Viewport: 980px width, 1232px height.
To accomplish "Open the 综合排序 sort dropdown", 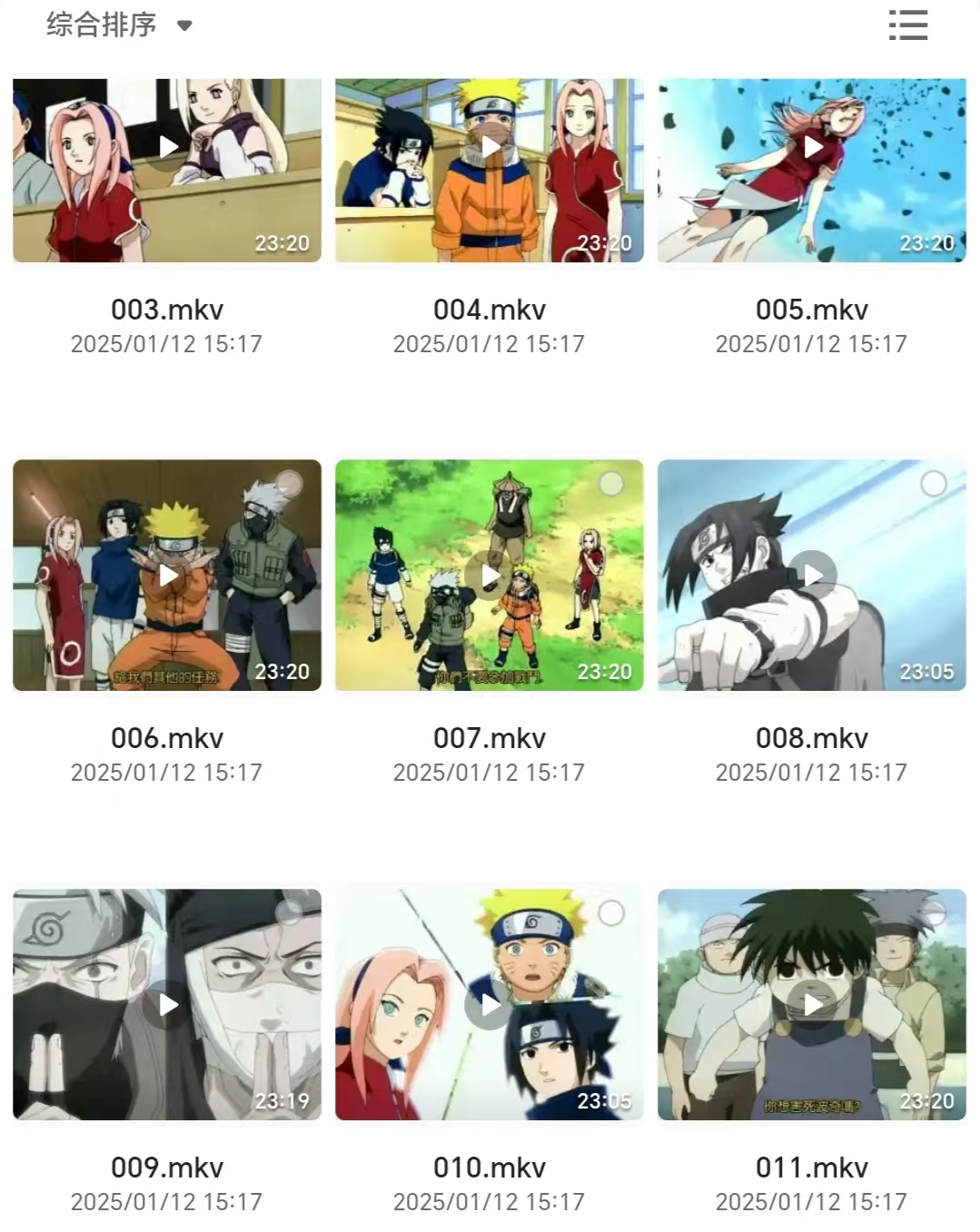I will tap(119, 25).
